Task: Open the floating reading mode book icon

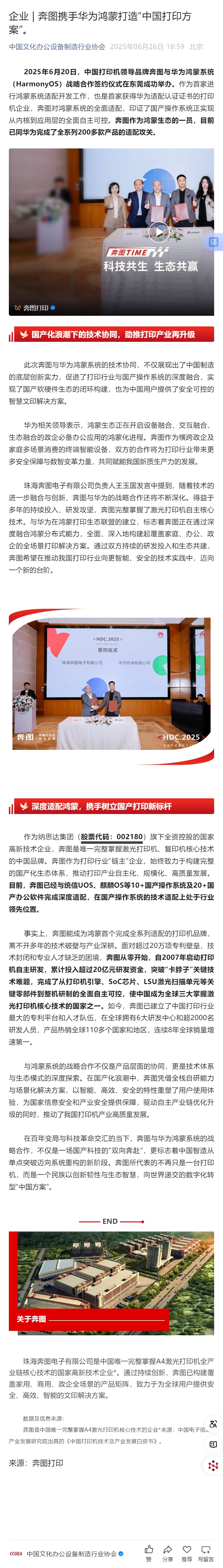Action: [213, 1444]
